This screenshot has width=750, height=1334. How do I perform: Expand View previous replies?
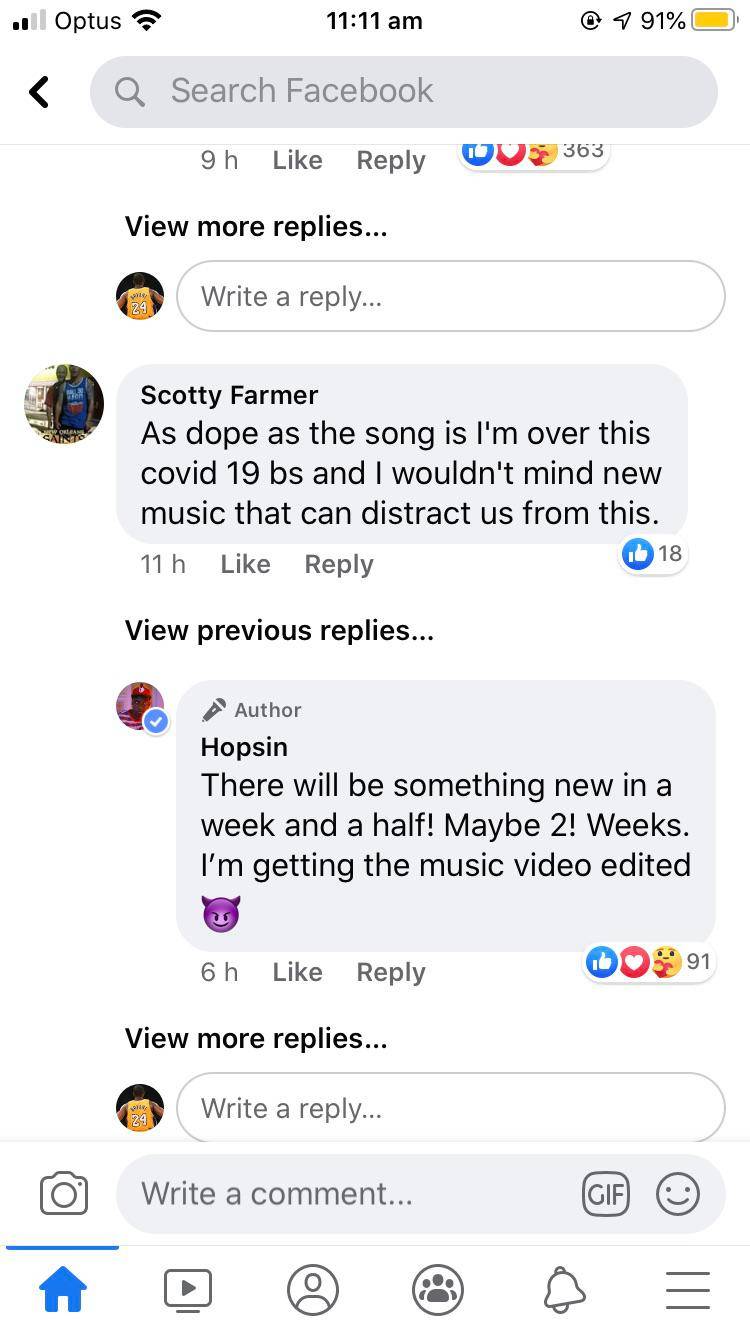tap(279, 630)
